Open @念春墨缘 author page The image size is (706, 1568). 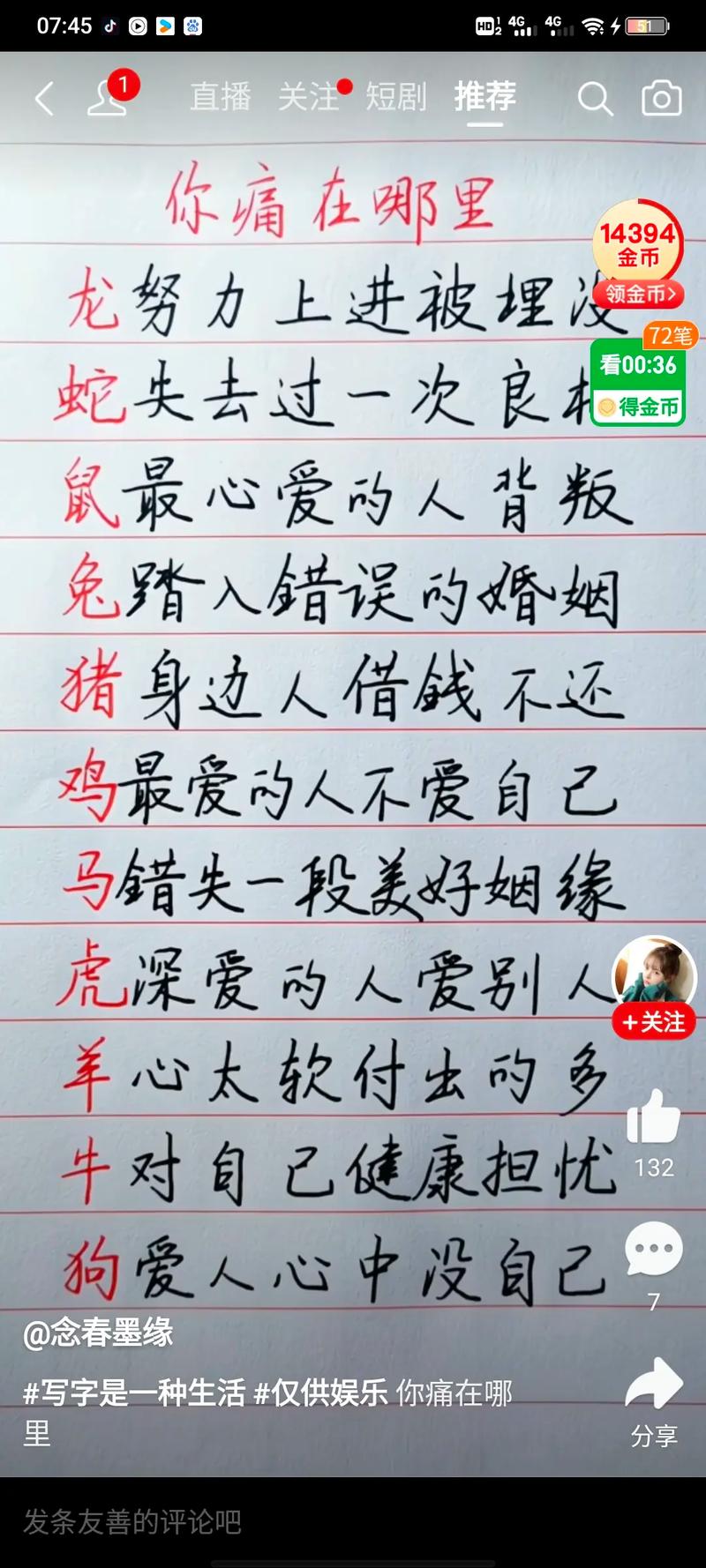point(98,1333)
